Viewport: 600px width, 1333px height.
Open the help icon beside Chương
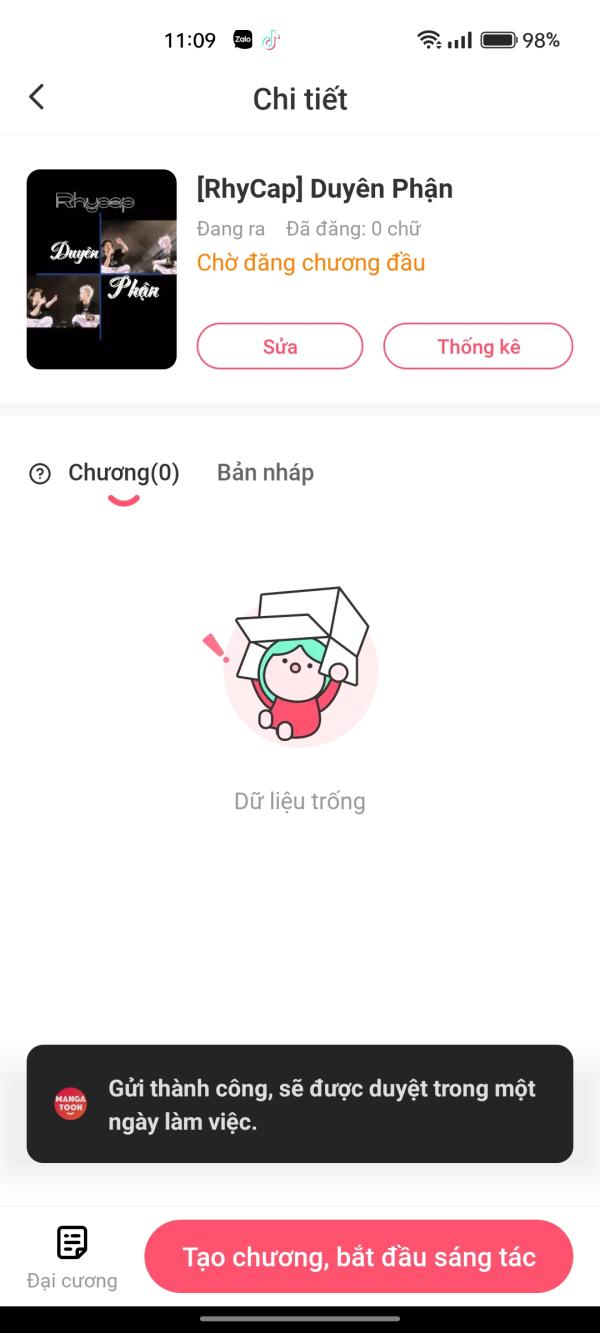[40, 474]
